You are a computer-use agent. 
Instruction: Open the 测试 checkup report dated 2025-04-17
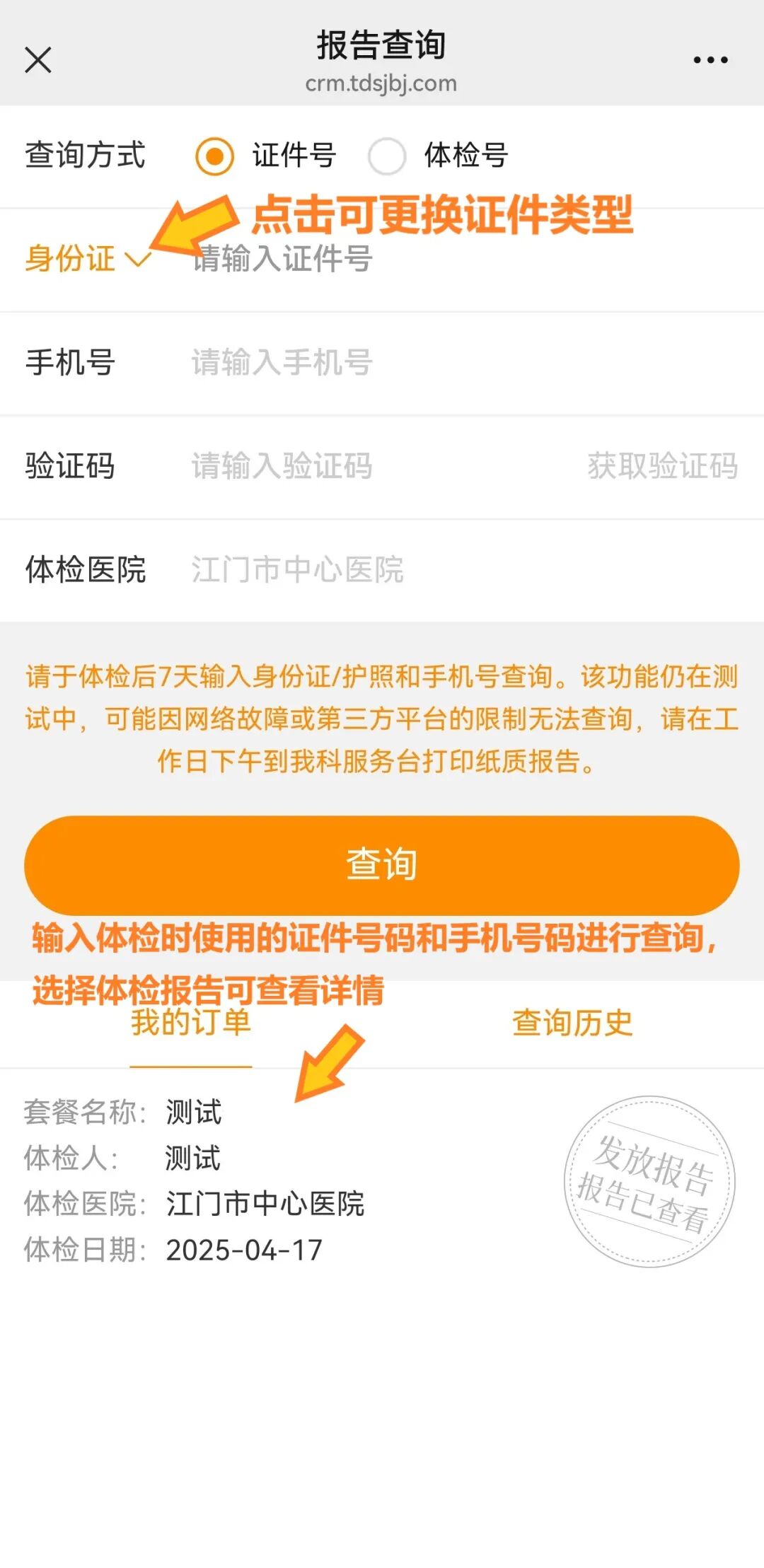tap(283, 1181)
